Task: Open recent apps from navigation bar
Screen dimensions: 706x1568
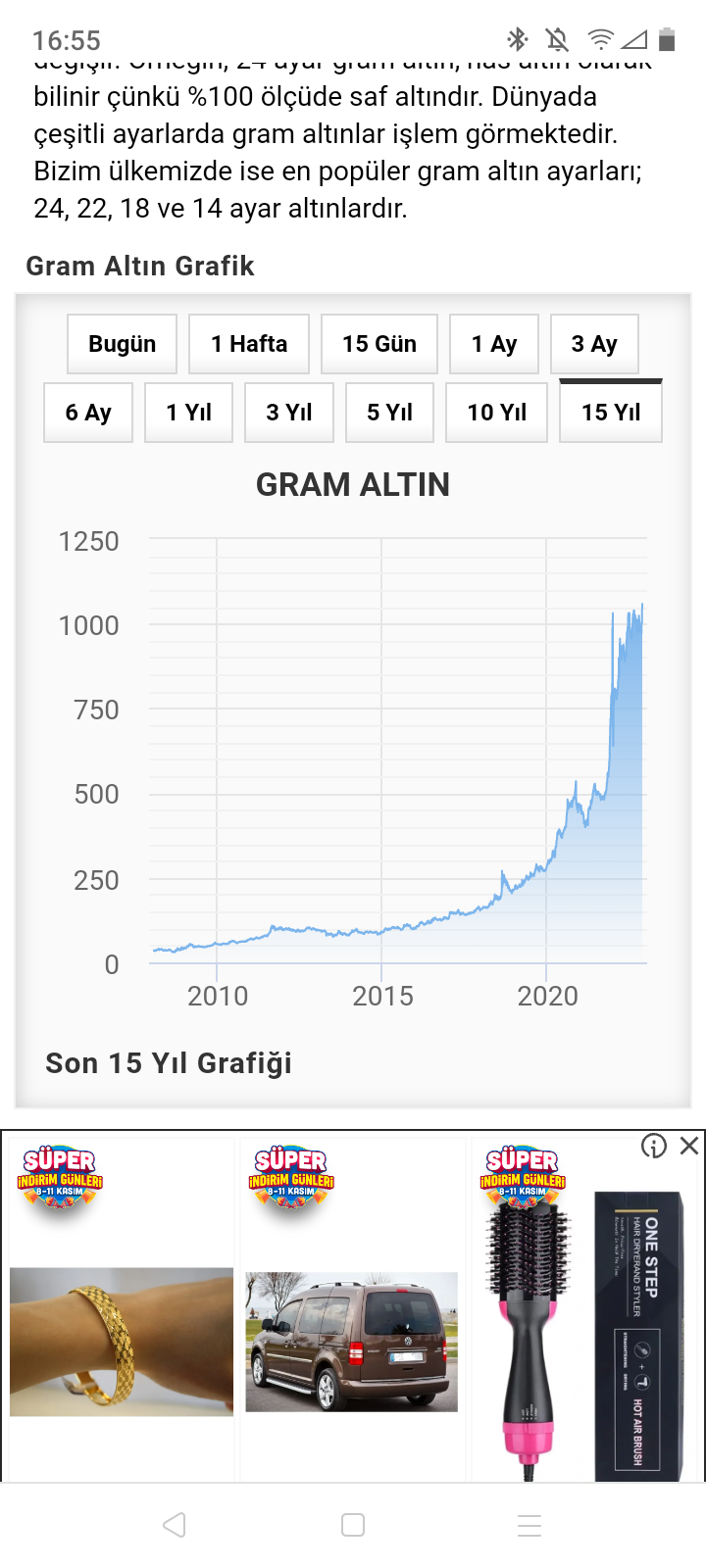Action: [529, 1525]
